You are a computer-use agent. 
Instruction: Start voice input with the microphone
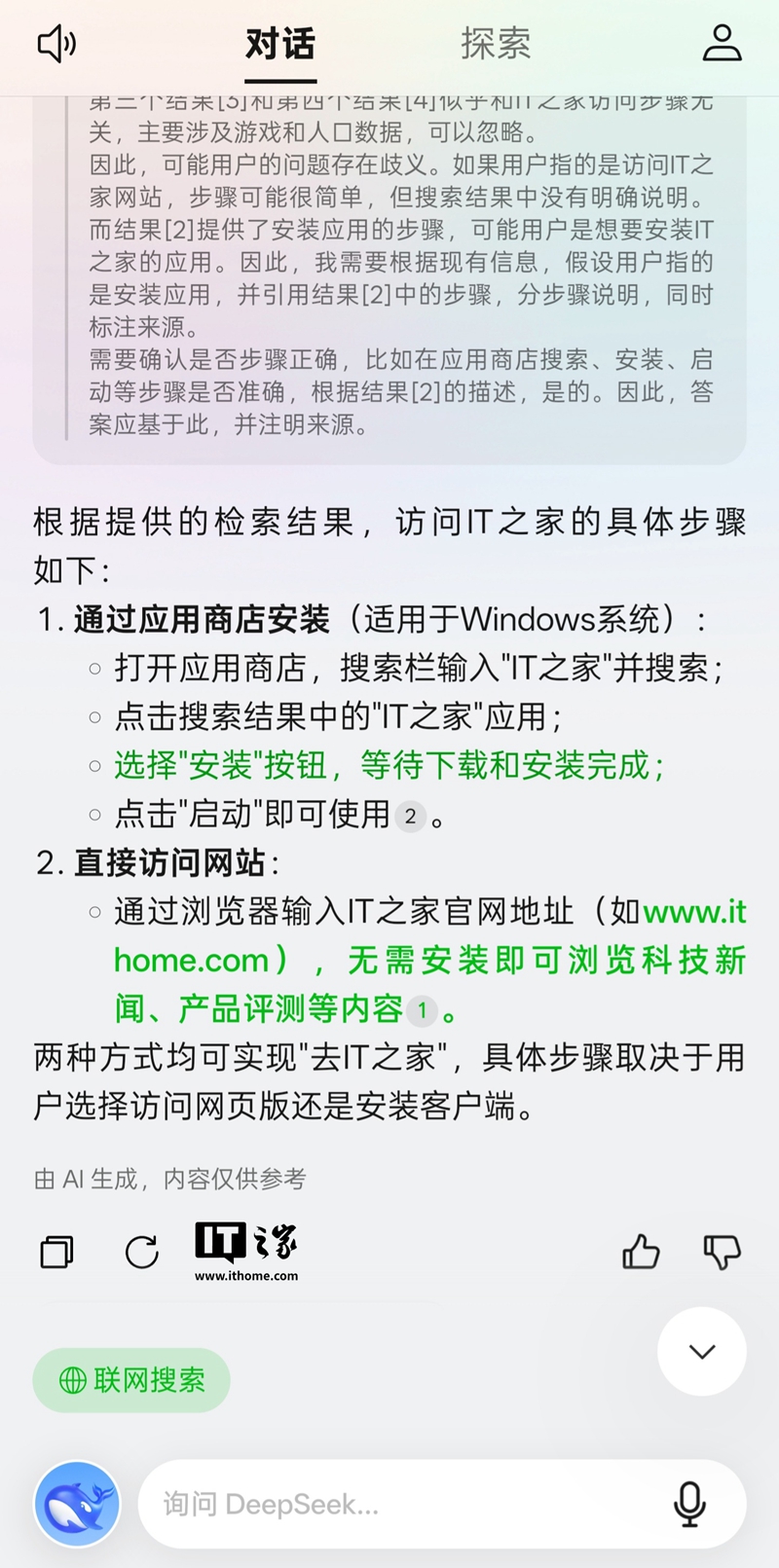[x=689, y=1505]
